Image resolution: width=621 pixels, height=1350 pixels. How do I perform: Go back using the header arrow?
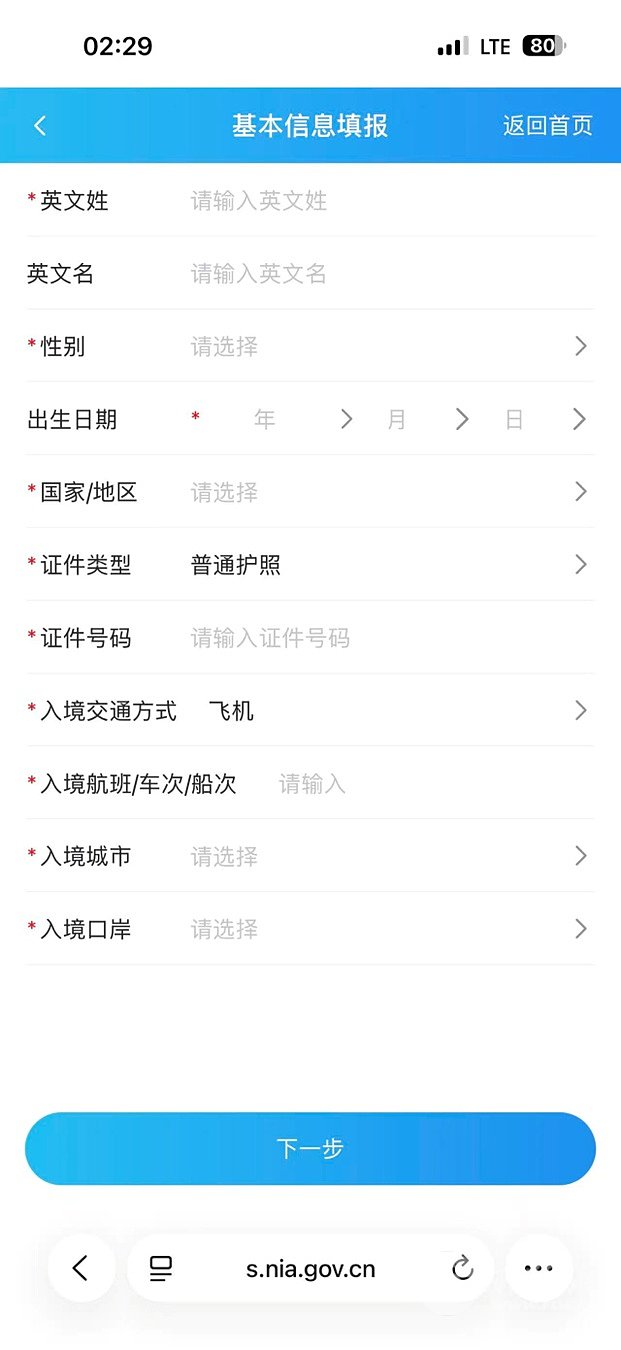coord(40,126)
